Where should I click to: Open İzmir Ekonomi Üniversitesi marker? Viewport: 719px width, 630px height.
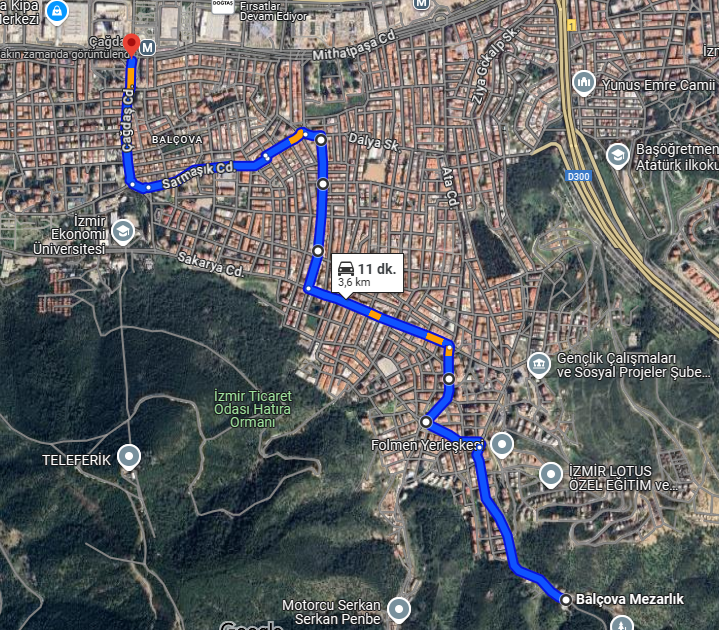point(124,231)
